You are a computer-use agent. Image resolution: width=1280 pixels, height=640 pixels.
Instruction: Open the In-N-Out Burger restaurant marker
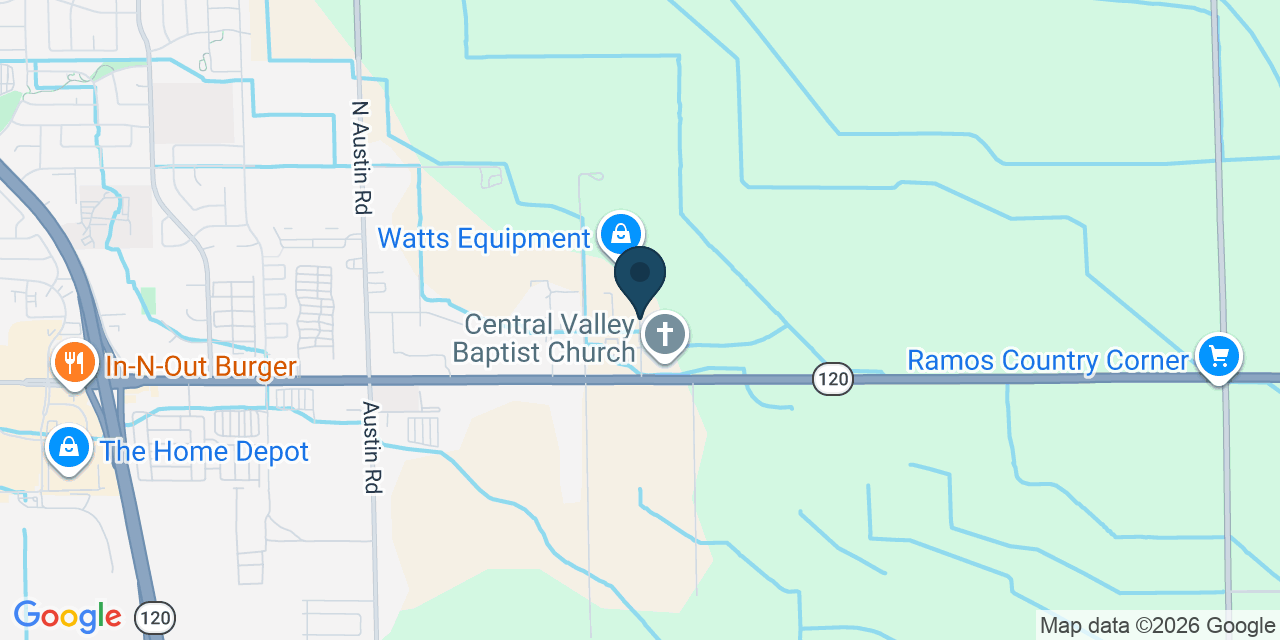(x=74, y=364)
